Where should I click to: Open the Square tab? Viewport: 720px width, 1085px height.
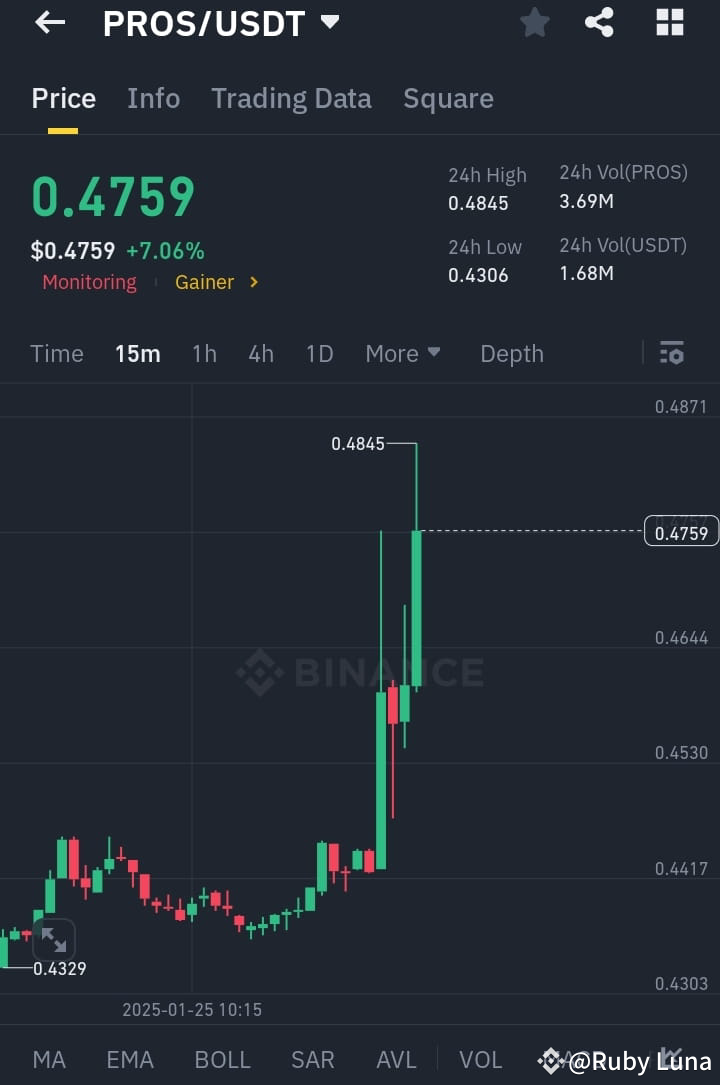coord(448,98)
